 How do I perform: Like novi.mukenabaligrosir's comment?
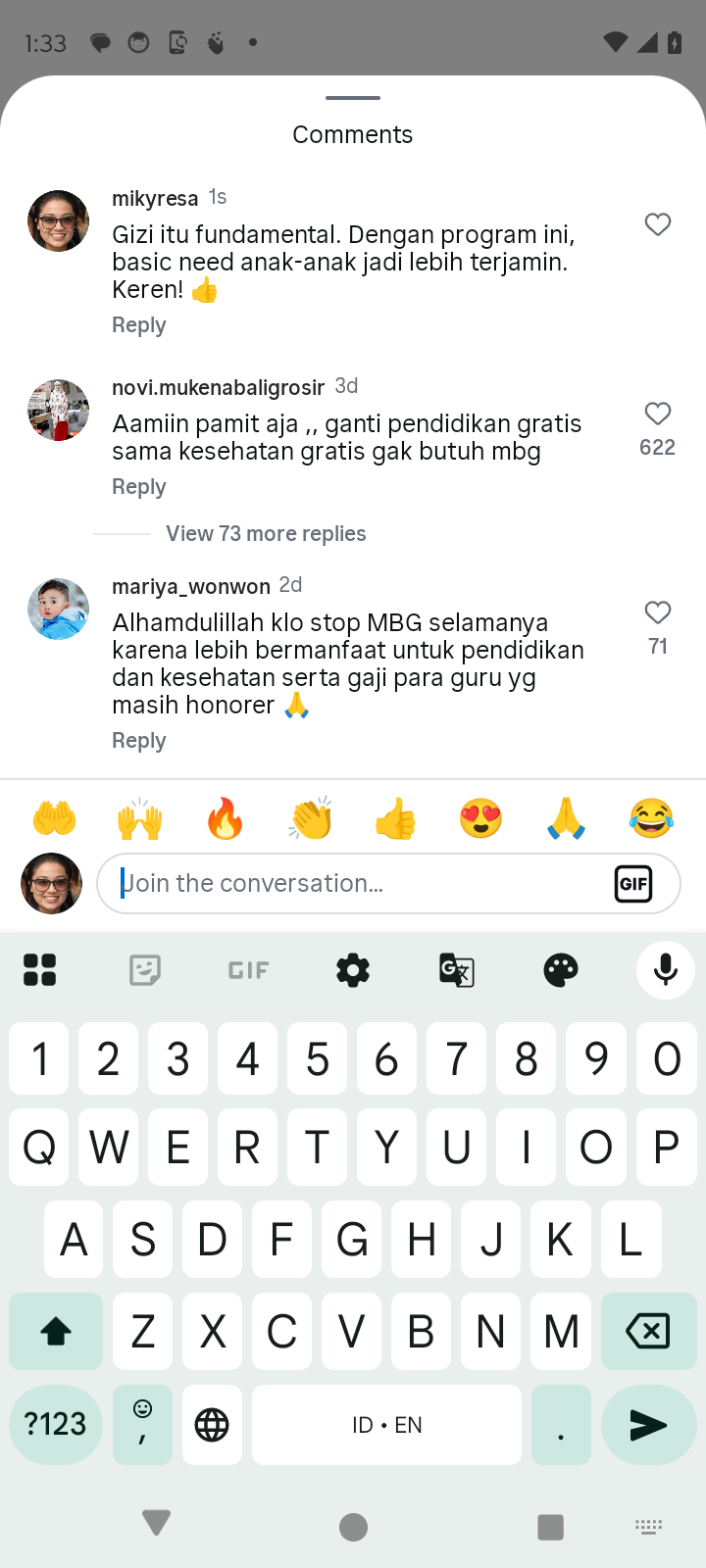657,414
